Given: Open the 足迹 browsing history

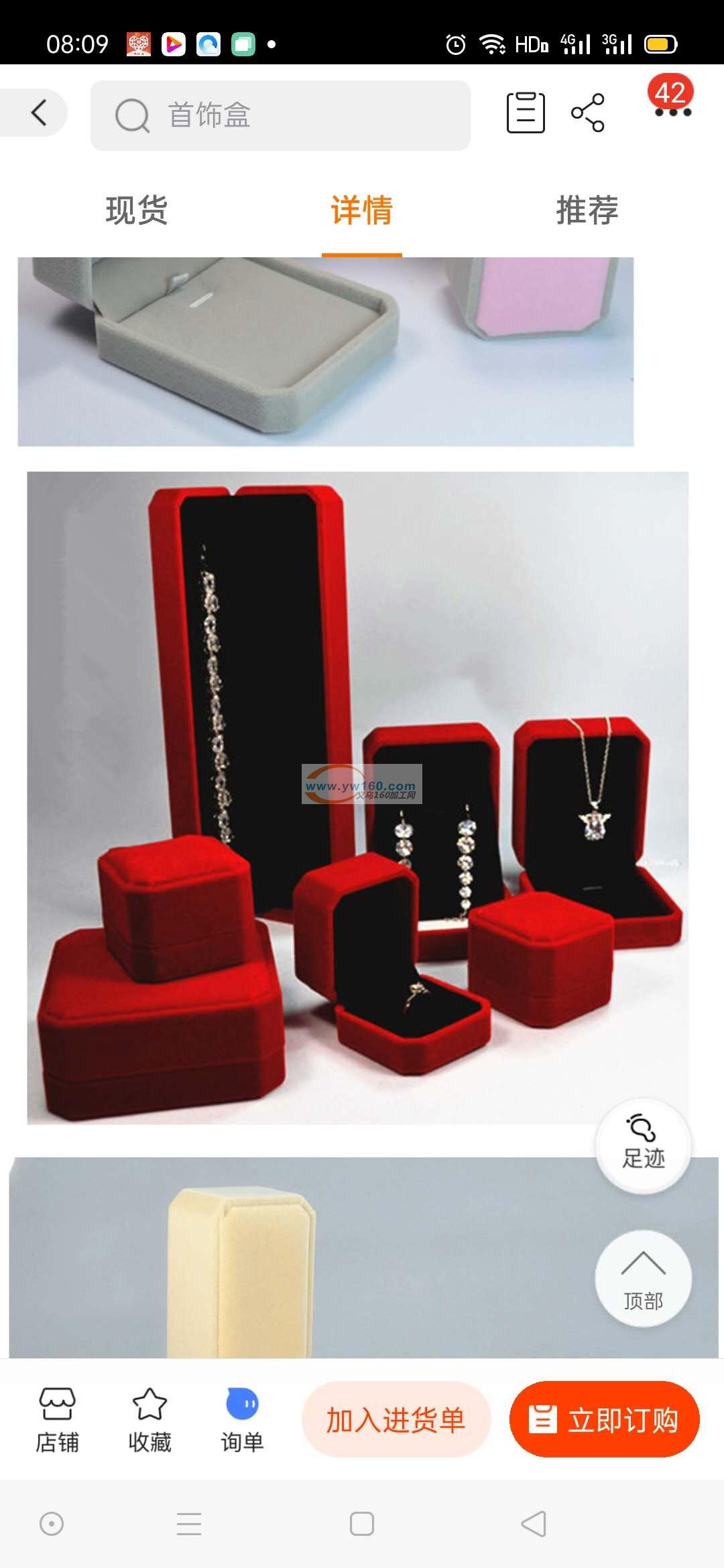Looking at the screenshot, I should click(643, 1145).
